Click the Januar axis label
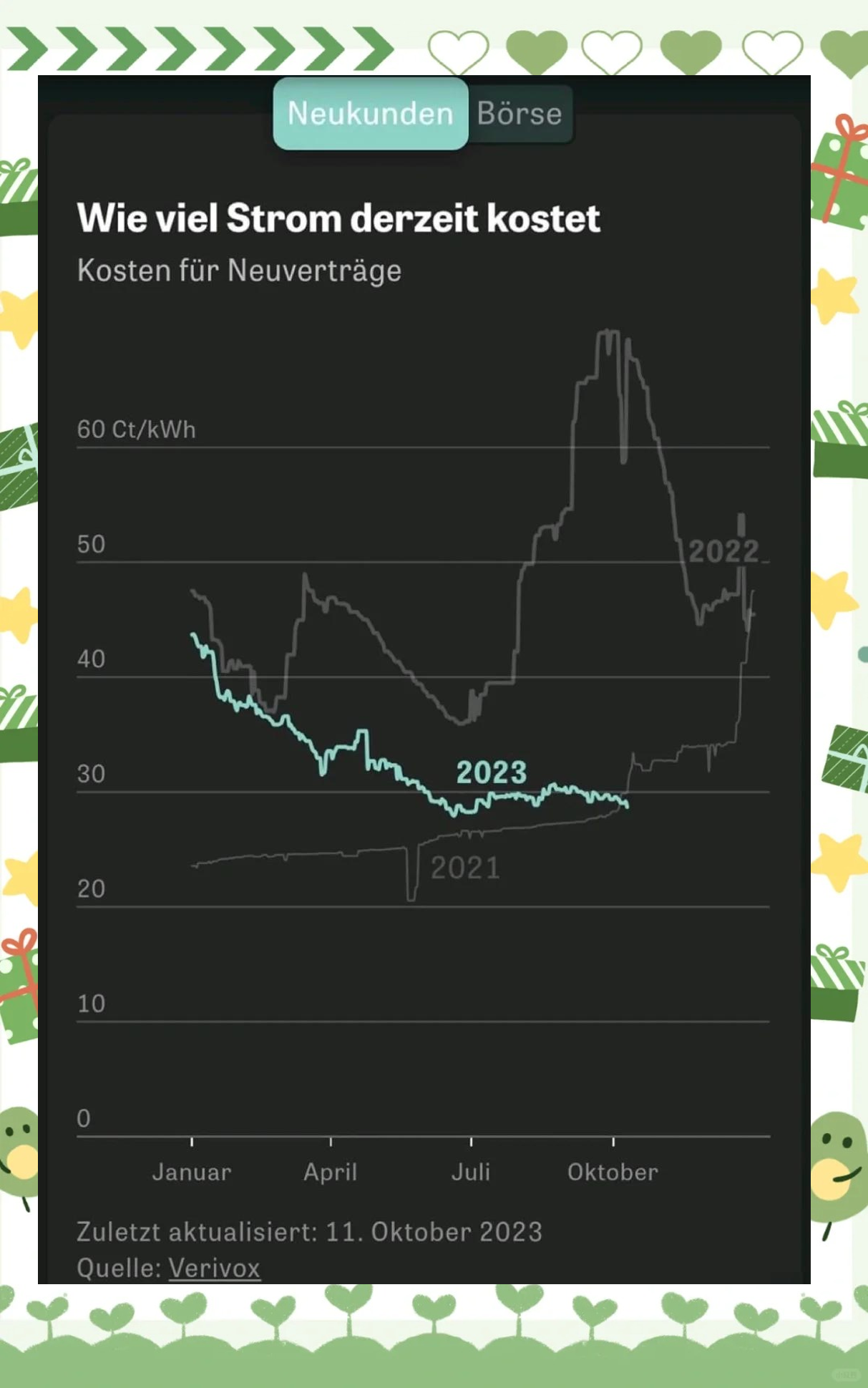 [191, 1172]
